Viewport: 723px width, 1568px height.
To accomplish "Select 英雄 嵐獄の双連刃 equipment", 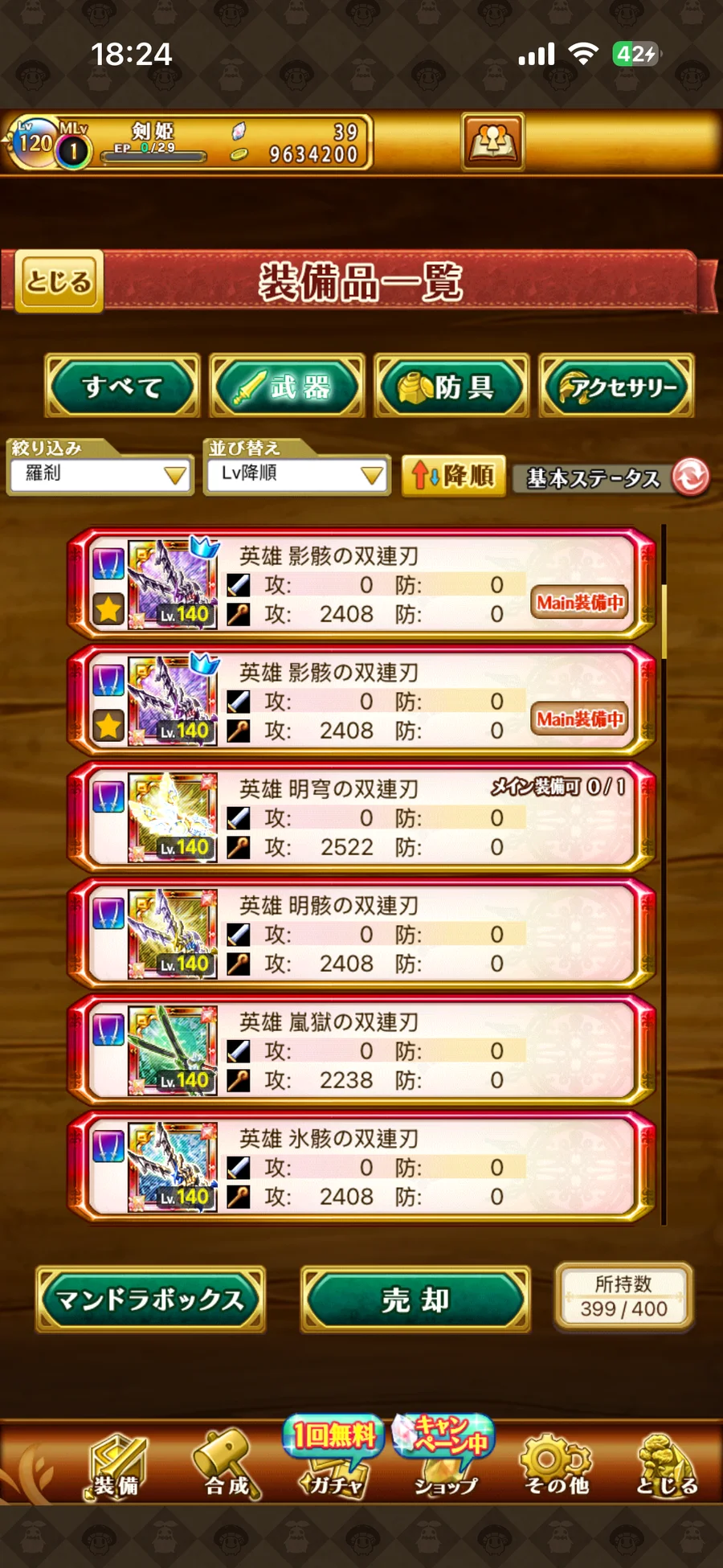I will tap(361, 1050).
